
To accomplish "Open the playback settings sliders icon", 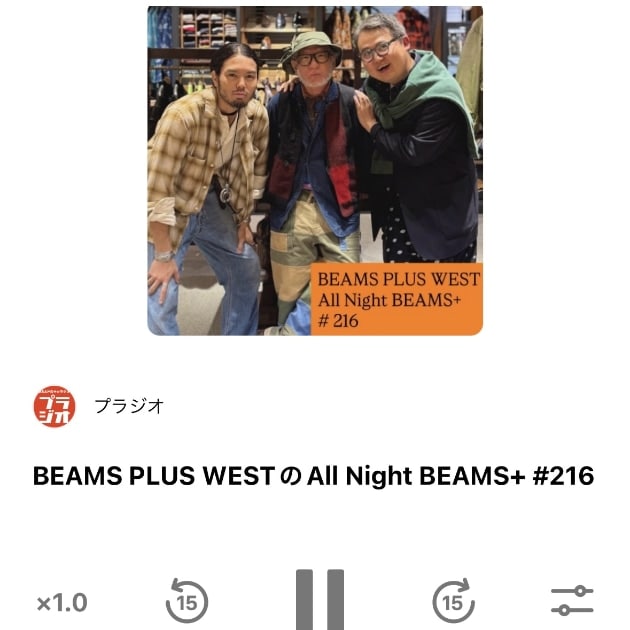I will 572,601.
